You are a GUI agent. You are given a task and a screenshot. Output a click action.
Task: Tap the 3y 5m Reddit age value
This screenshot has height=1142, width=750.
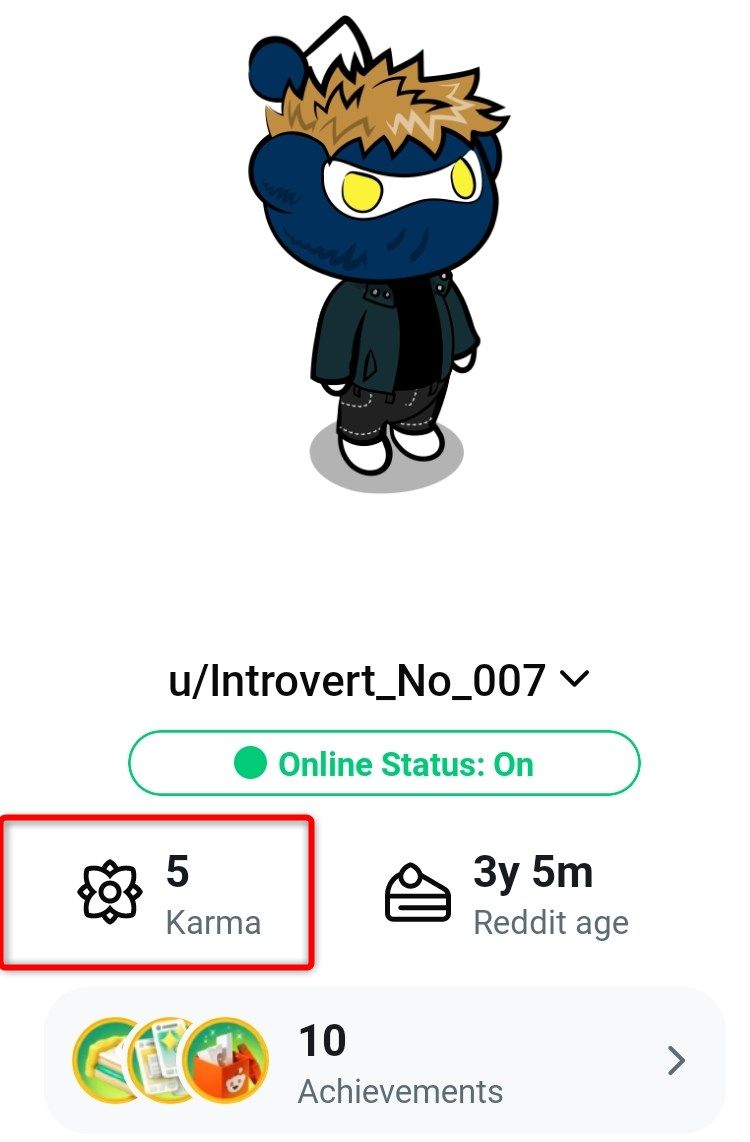tap(531, 871)
